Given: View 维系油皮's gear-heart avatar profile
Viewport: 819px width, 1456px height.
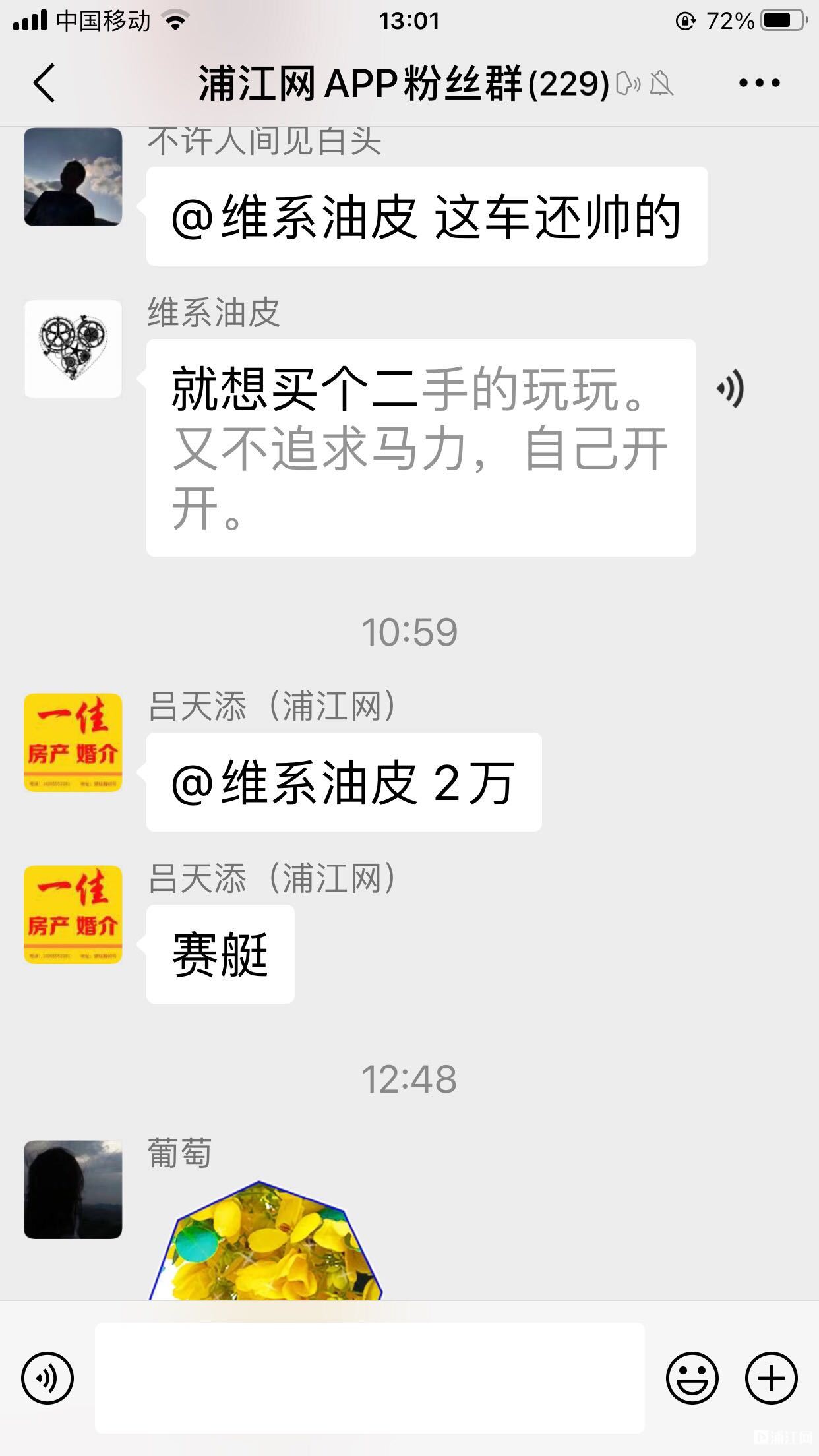Looking at the screenshot, I should 73,349.
